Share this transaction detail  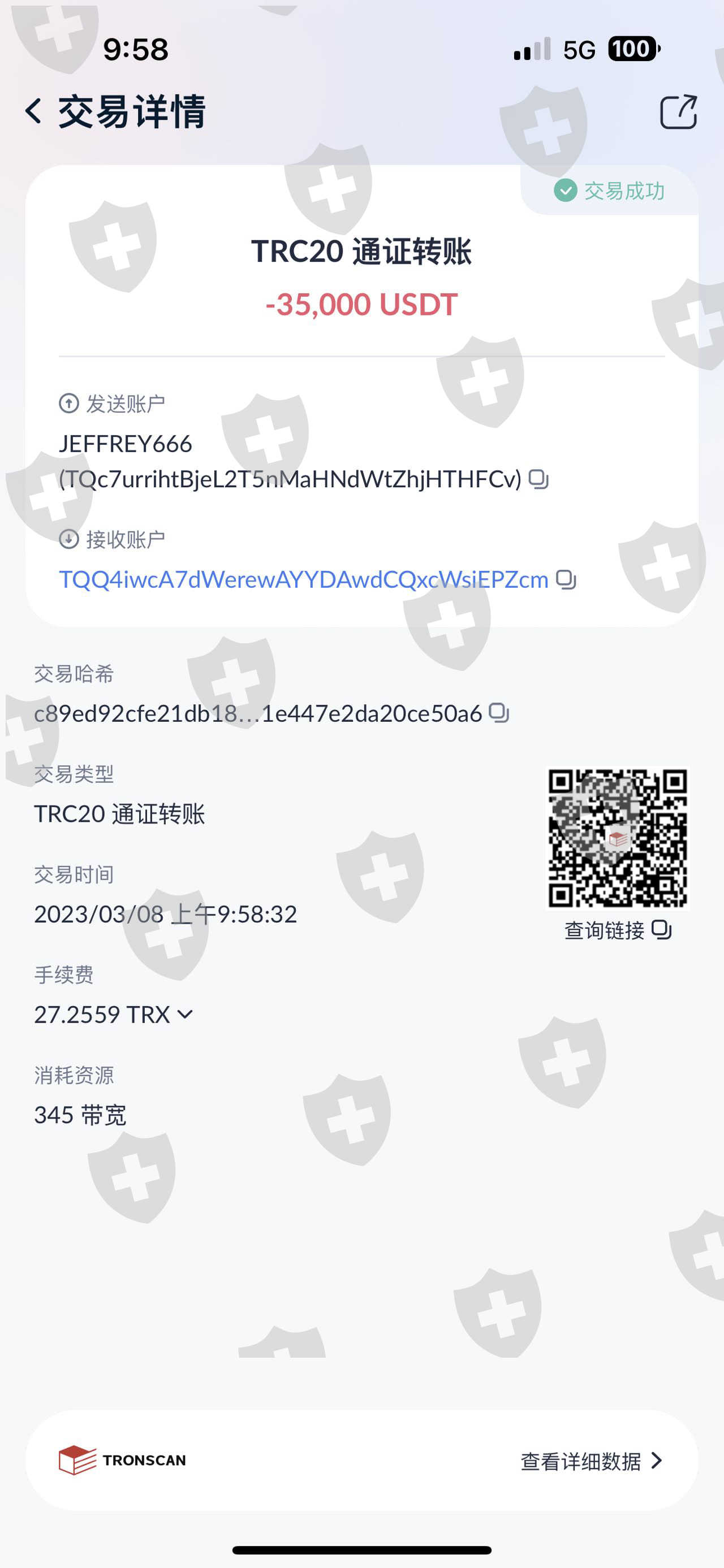[x=678, y=112]
